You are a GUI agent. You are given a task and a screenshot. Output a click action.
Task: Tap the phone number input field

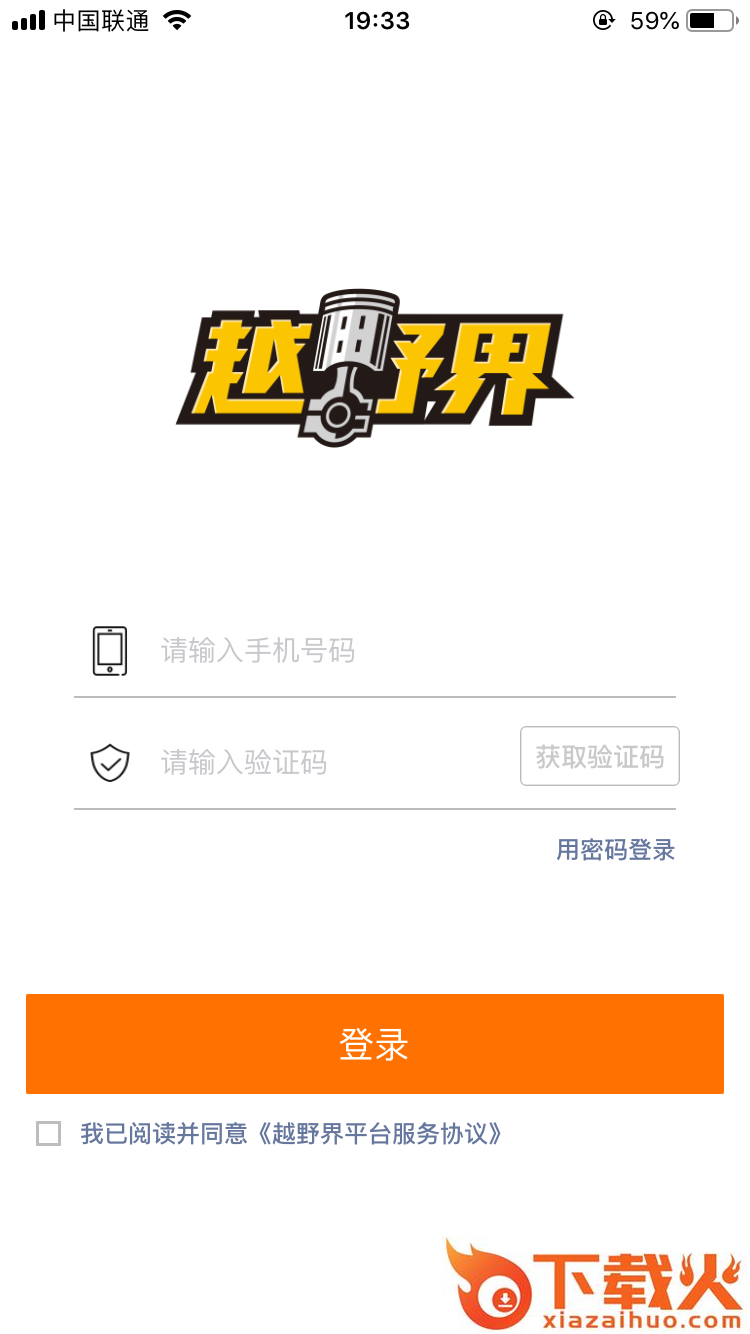[400, 651]
